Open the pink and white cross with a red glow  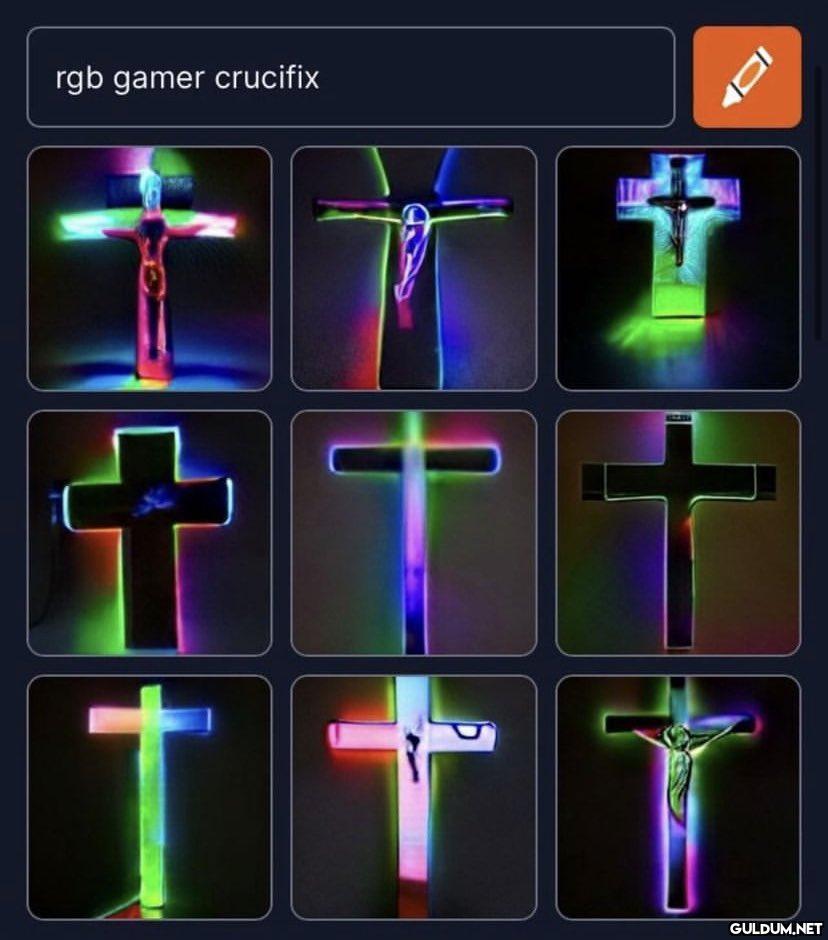point(413,797)
